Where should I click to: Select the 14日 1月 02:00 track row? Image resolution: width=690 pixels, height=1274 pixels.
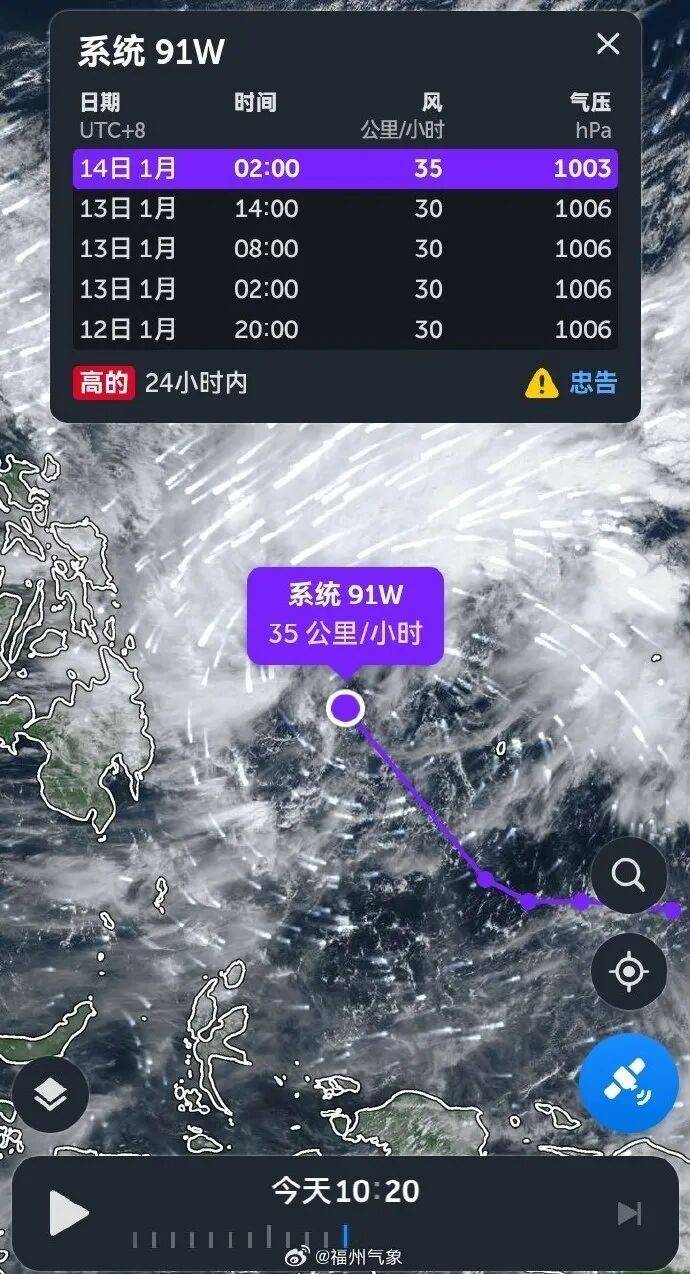point(345,168)
